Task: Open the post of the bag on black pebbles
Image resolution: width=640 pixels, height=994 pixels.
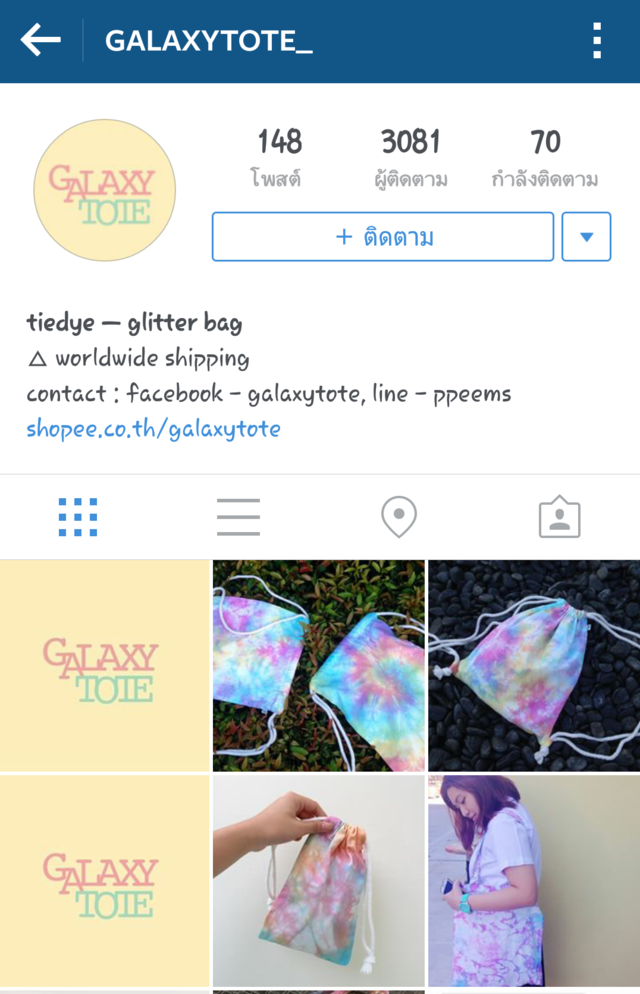Action: coord(534,665)
